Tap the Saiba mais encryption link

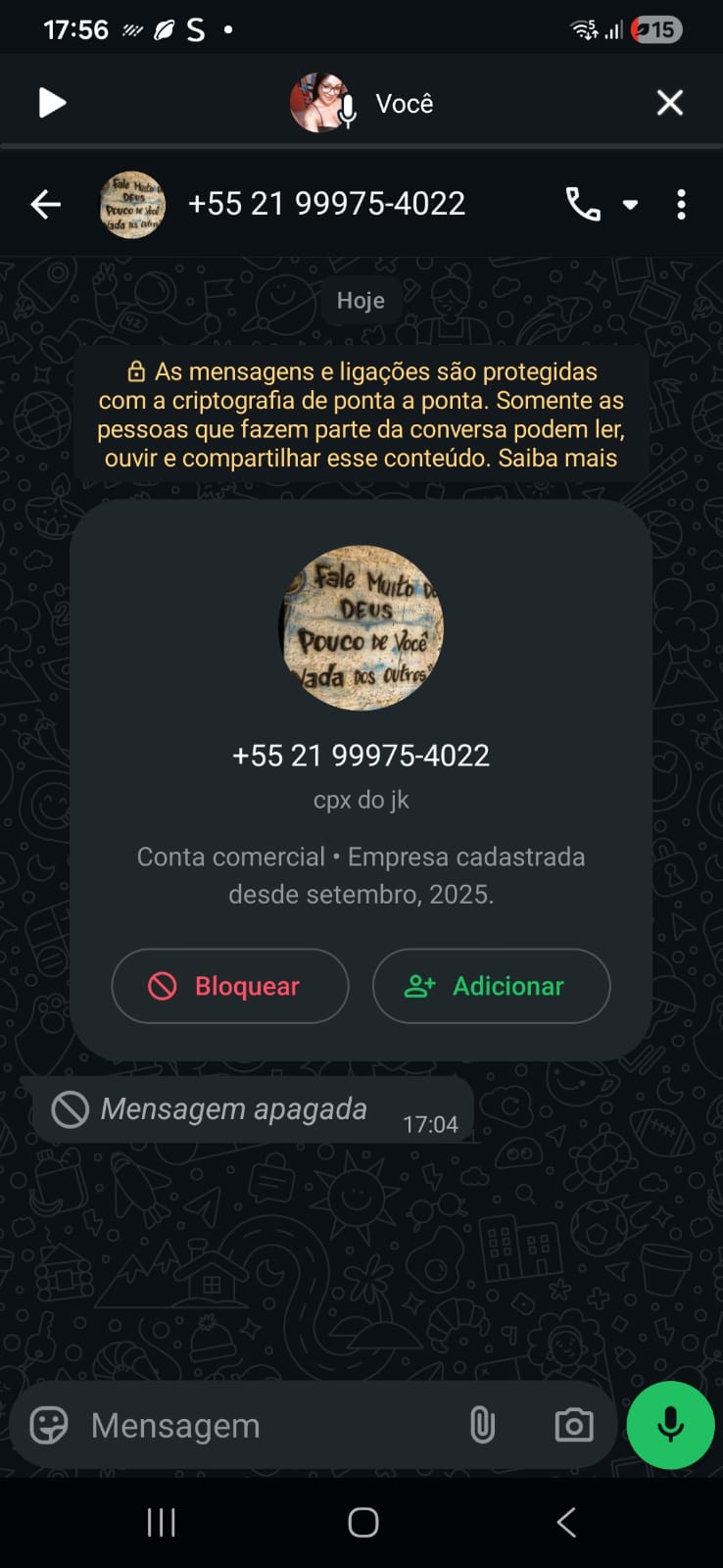pyautogui.click(x=557, y=458)
